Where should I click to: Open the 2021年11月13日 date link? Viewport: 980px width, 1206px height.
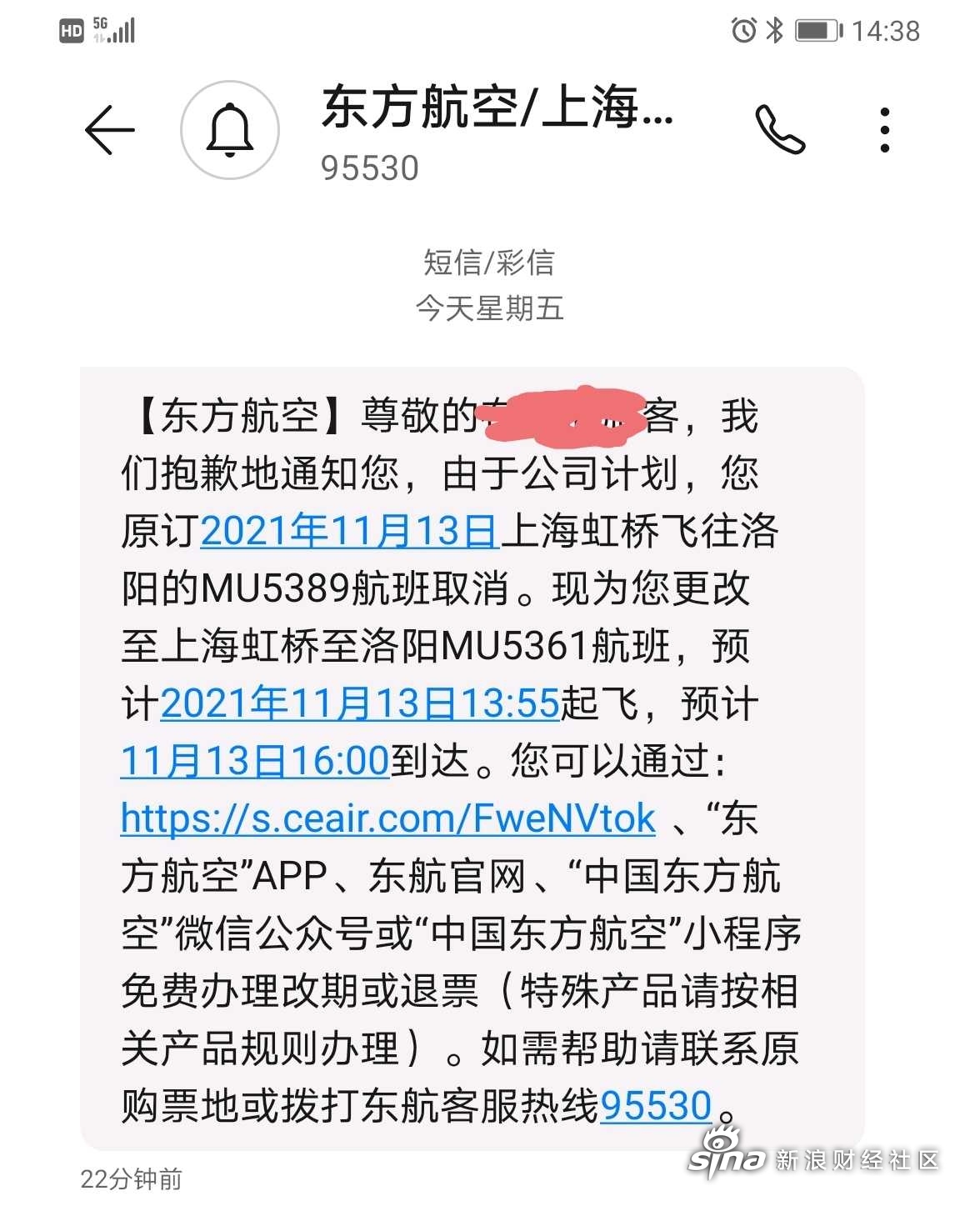(x=349, y=532)
